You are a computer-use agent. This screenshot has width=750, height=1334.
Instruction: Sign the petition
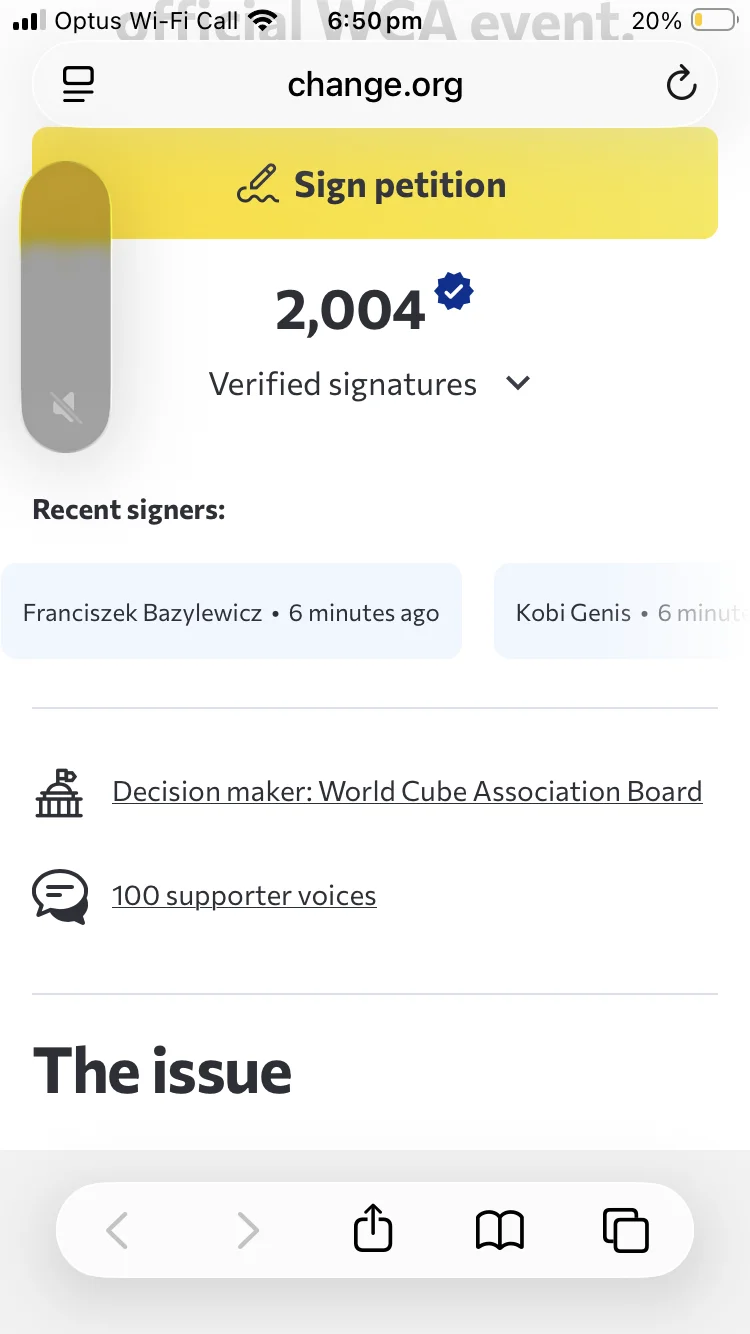[x=375, y=184]
